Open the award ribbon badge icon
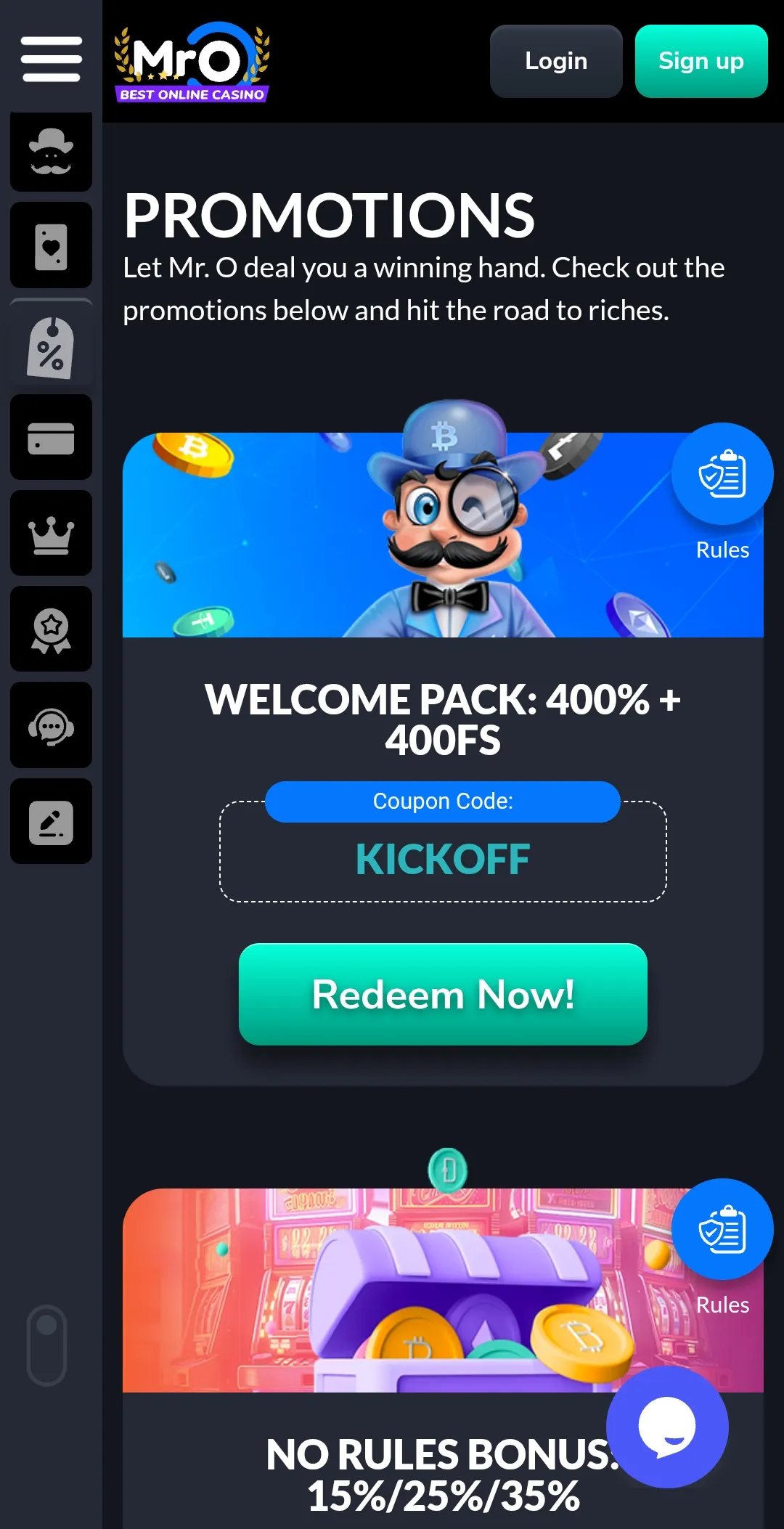 pyautogui.click(x=51, y=629)
